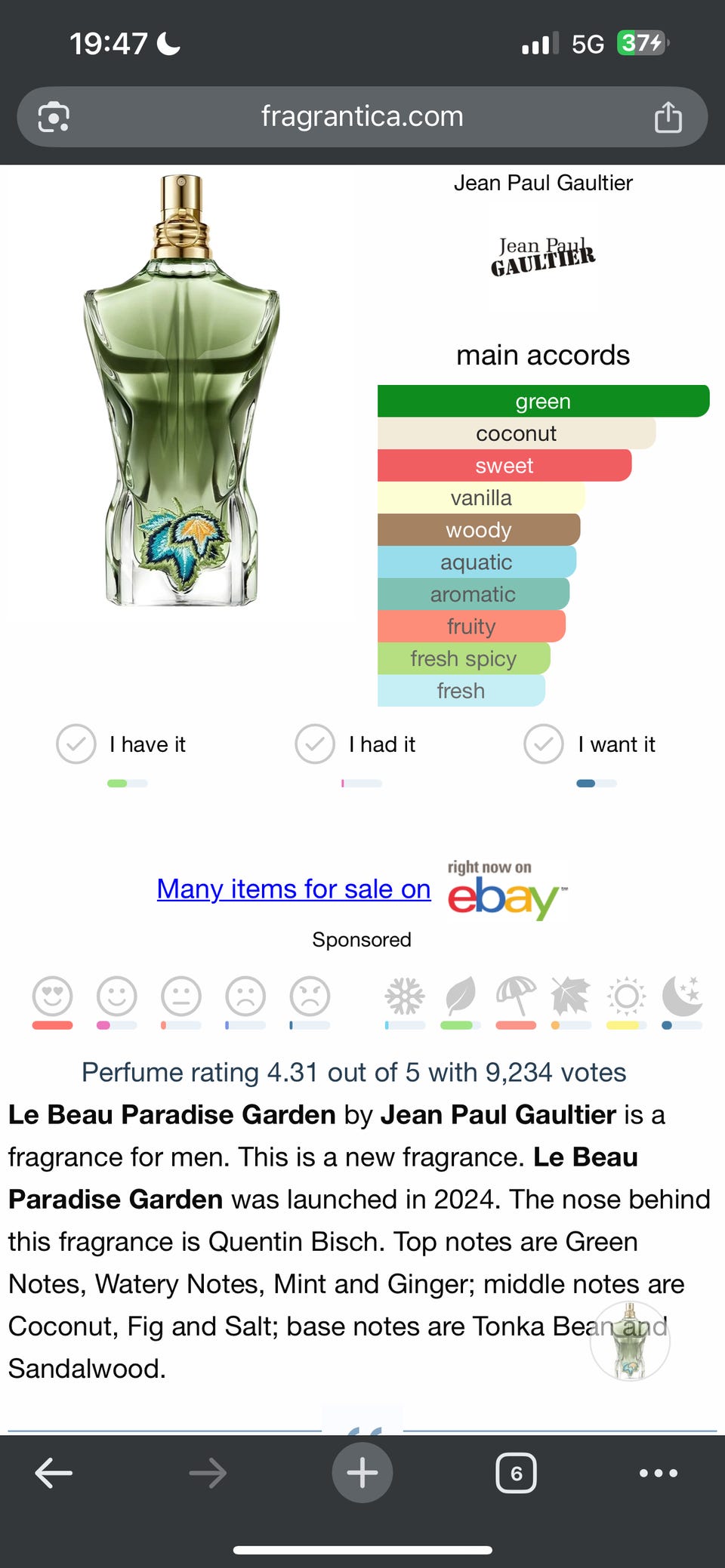Tap the floating perfume bottle thumbnail
This screenshot has width=725, height=1568.
pos(629,1341)
